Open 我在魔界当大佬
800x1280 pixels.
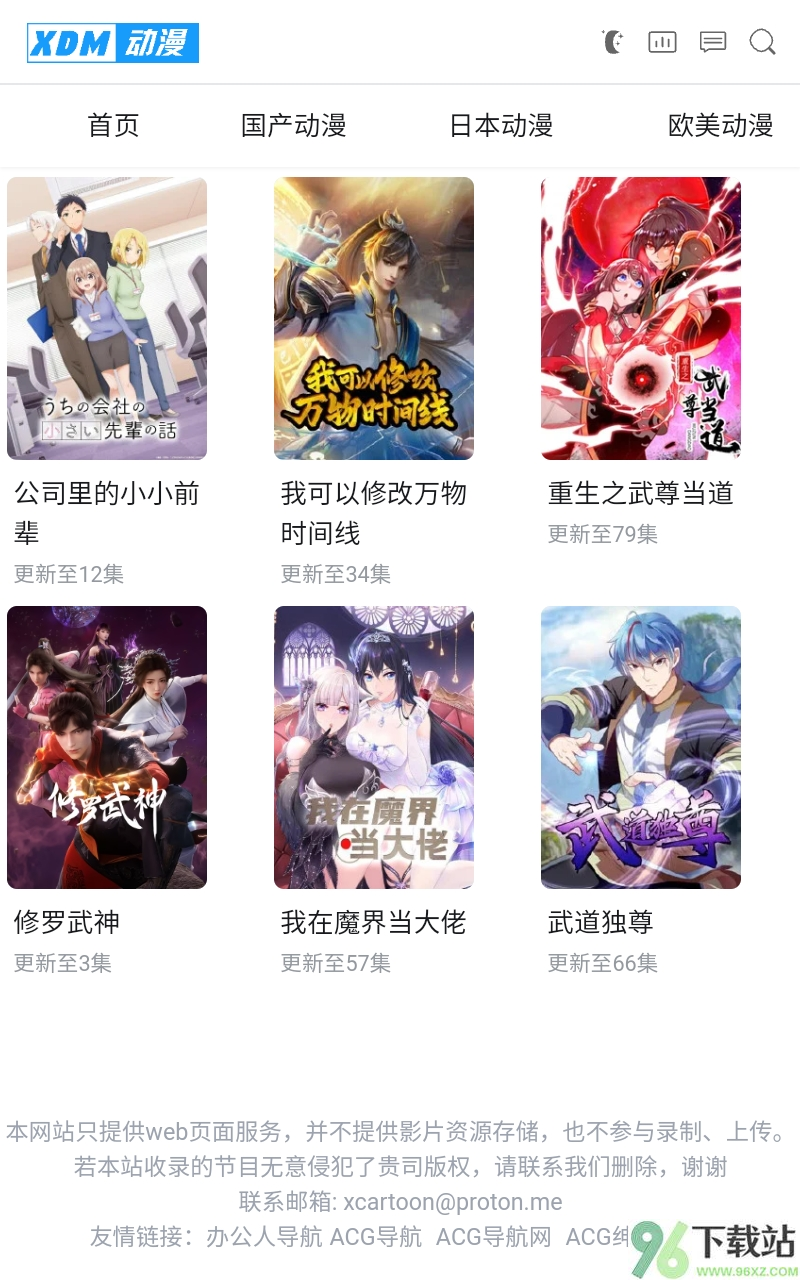pyautogui.click(x=374, y=747)
